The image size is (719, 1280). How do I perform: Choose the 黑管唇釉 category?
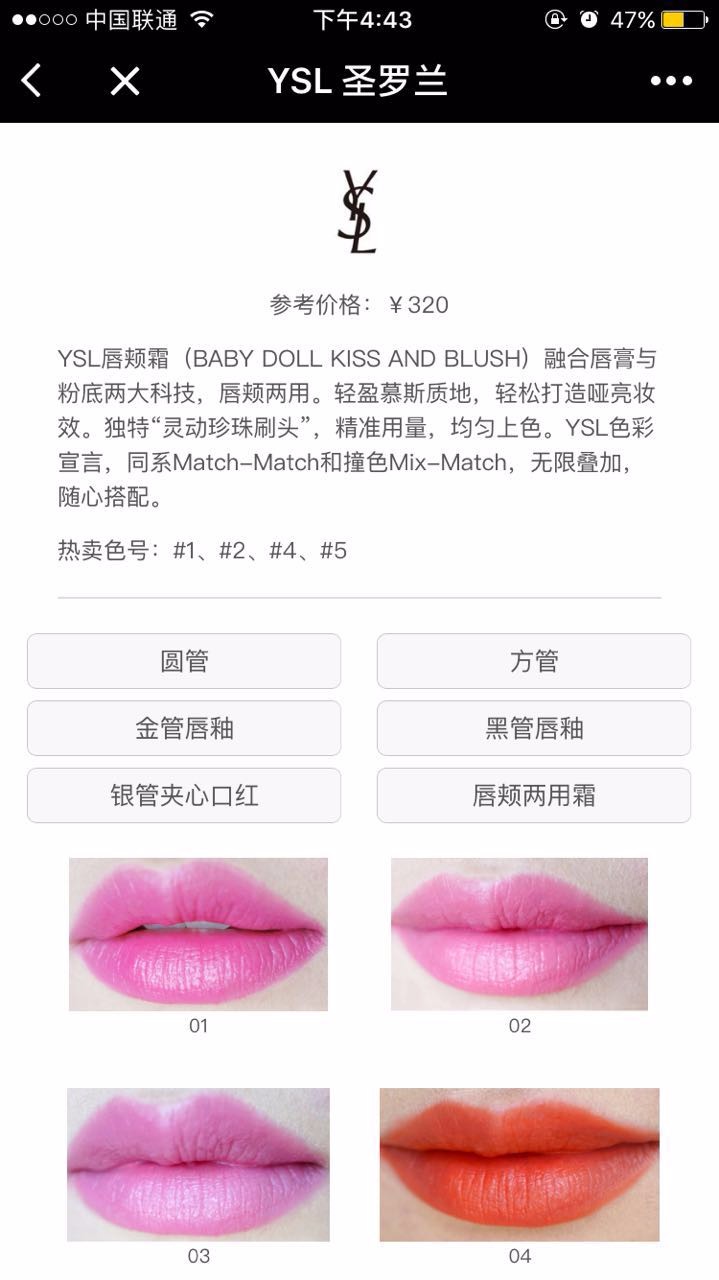534,728
